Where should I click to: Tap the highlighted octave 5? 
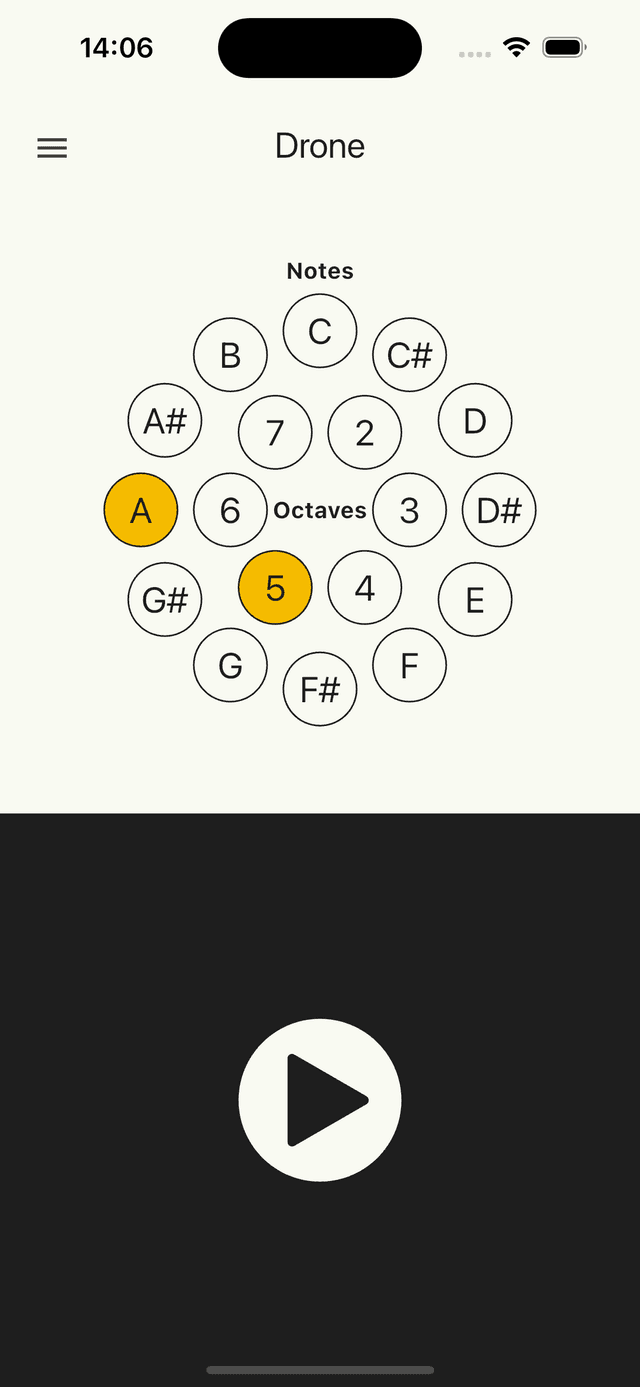[275, 588]
